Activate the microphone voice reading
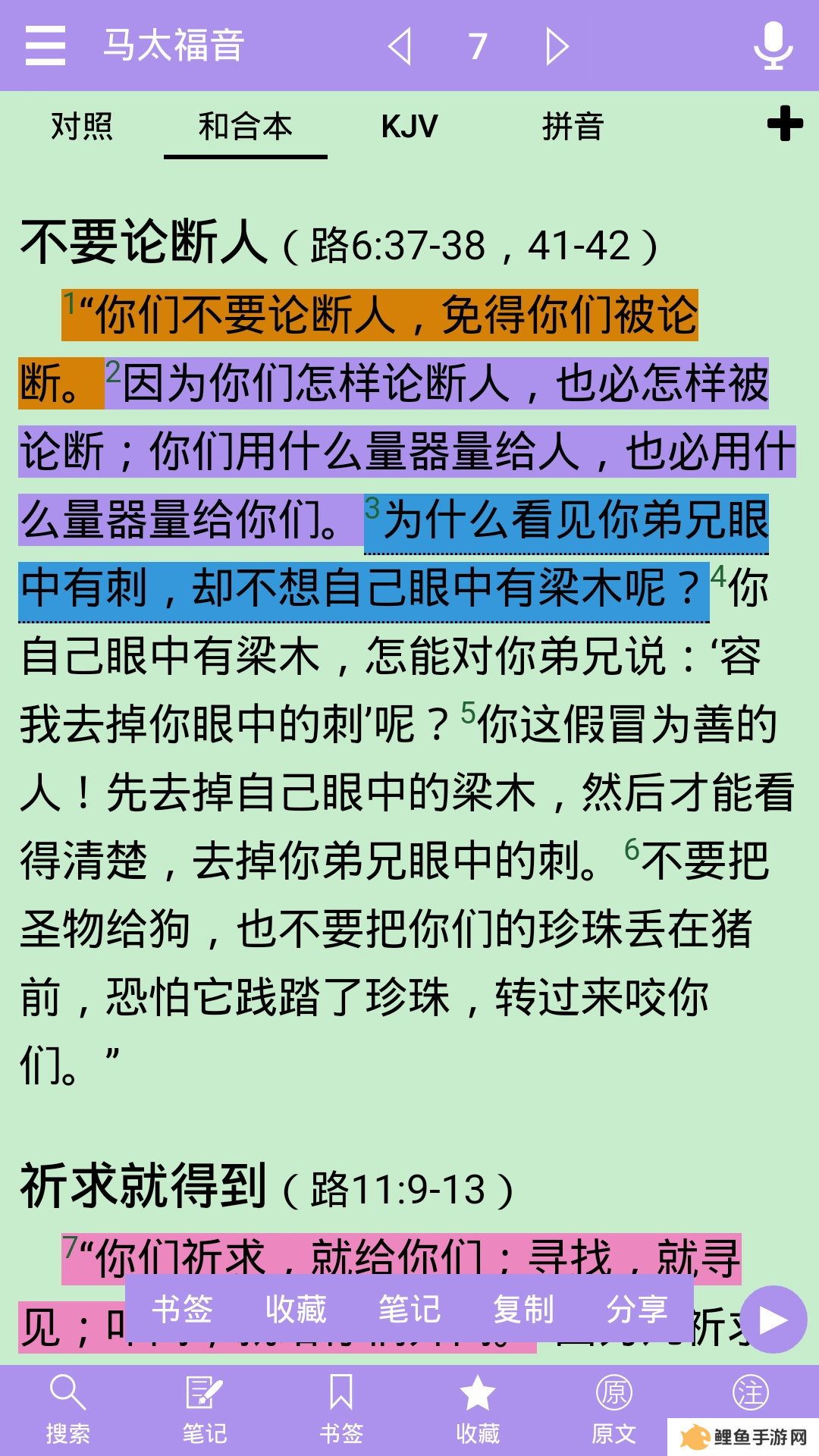819x1456 pixels. [x=773, y=45]
